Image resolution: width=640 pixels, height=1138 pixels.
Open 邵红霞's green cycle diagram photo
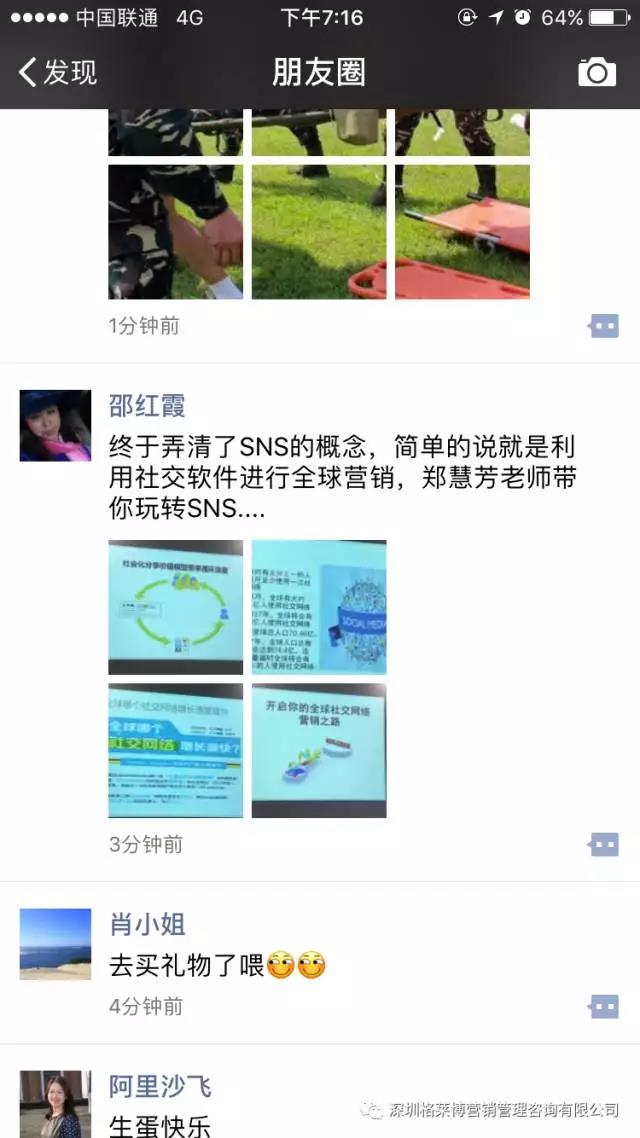click(176, 607)
